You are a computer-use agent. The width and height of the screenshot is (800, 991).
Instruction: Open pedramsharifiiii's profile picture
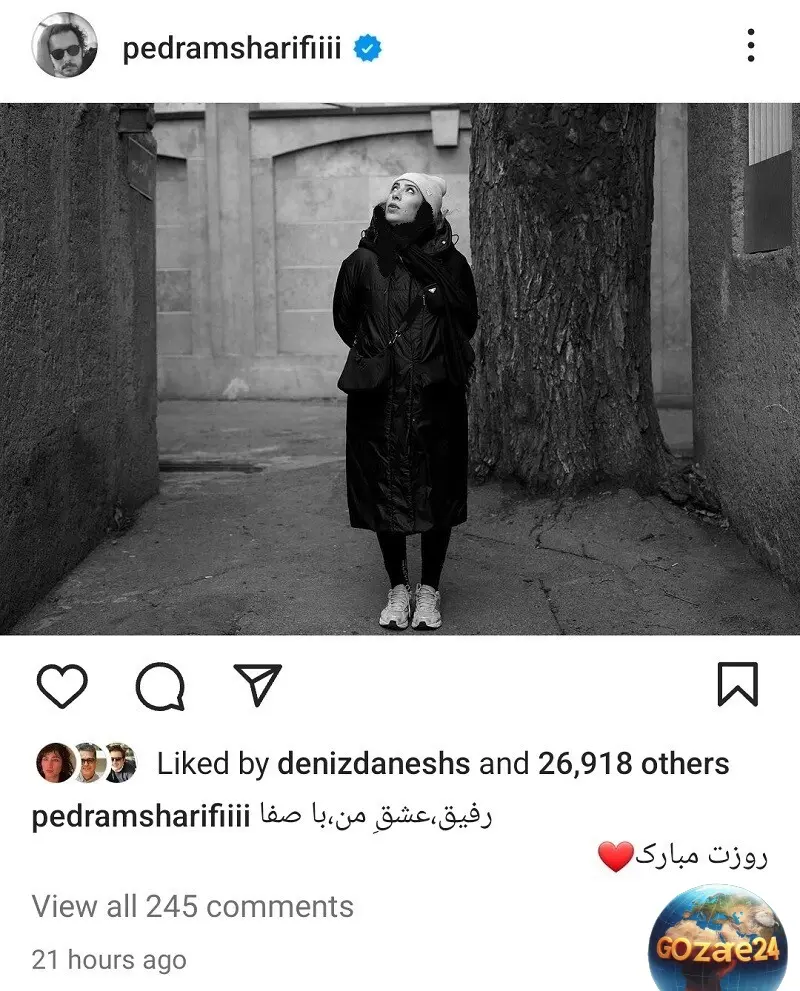pyautogui.click(x=65, y=46)
